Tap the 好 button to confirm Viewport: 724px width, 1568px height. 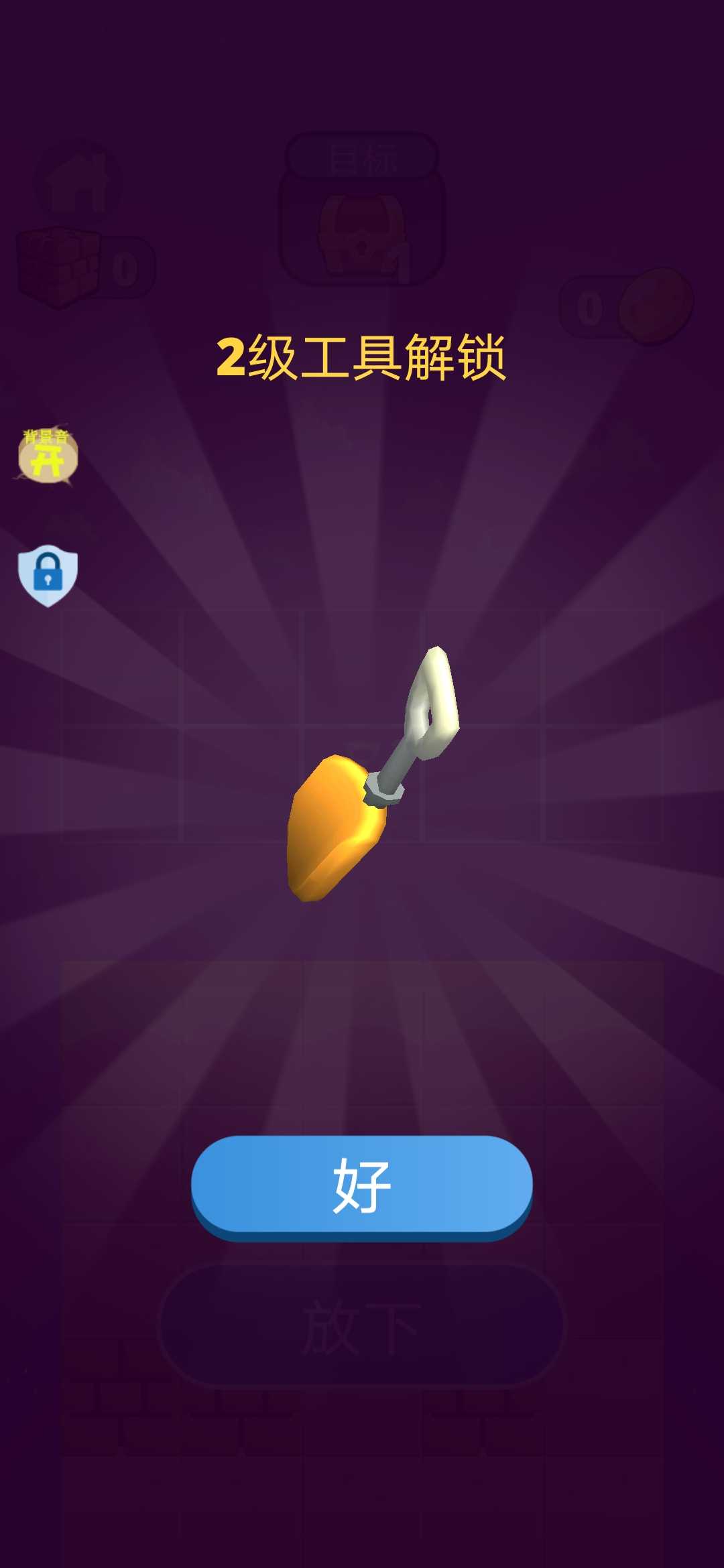[x=362, y=1185]
